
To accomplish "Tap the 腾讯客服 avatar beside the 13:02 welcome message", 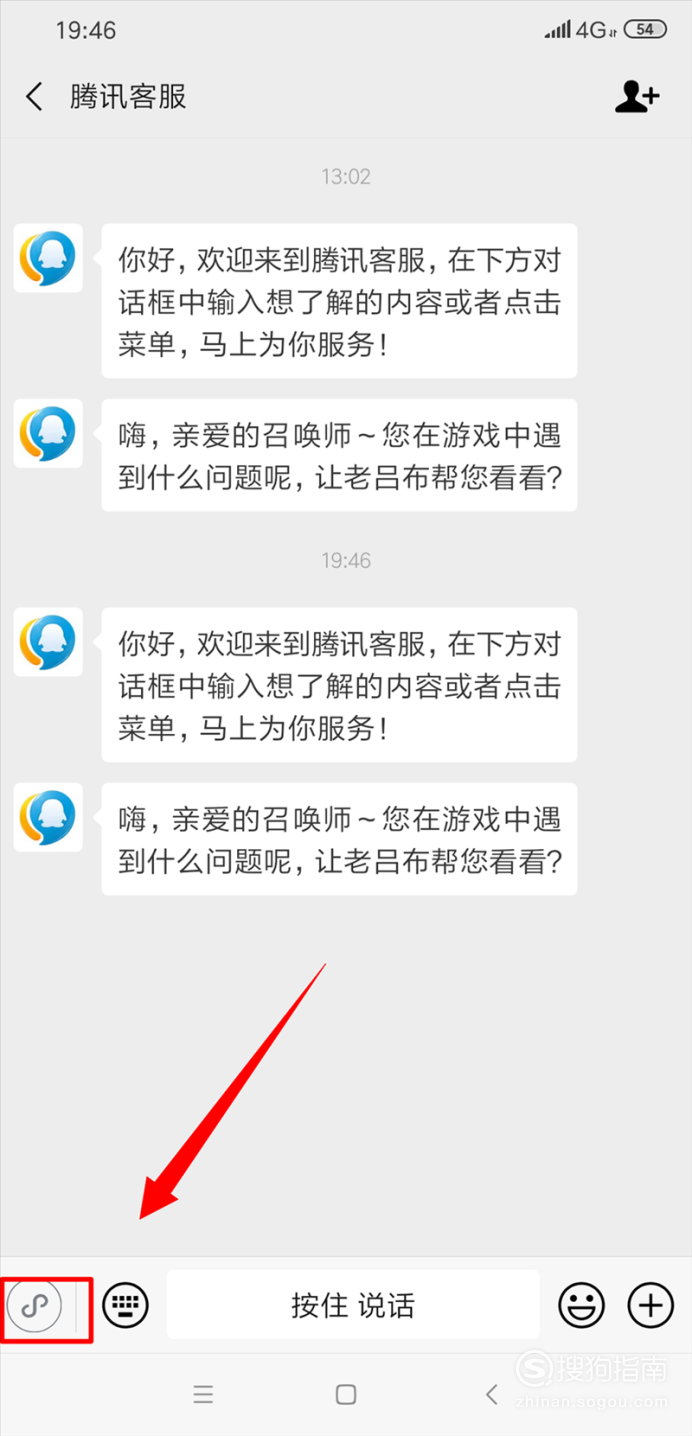I will 48,258.
